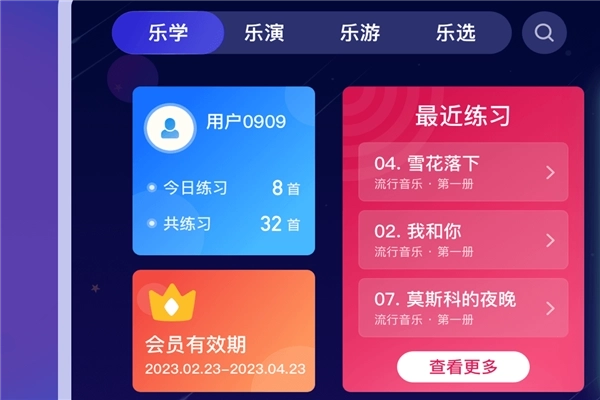Open recent practice 04. 雪花落下
The image size is (600, 400).
[463, 172]
